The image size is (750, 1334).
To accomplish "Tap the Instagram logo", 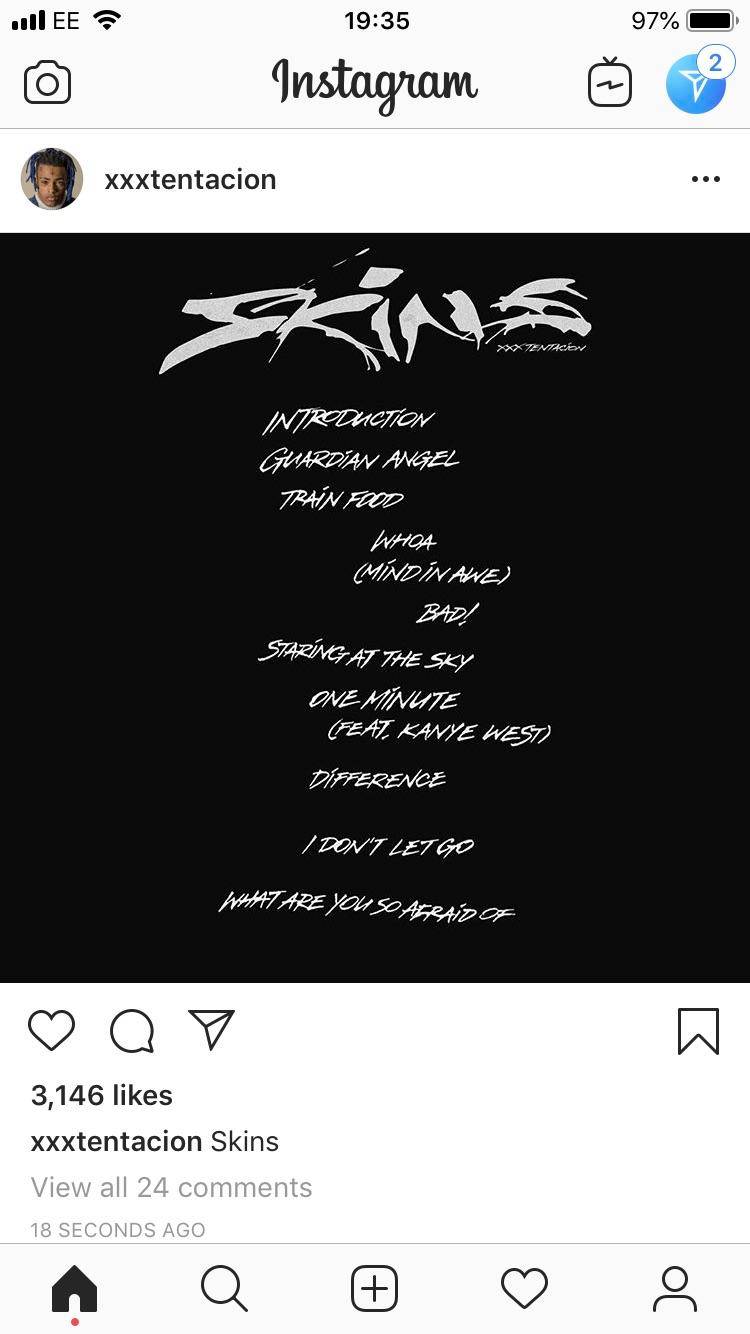I will 375,83.
